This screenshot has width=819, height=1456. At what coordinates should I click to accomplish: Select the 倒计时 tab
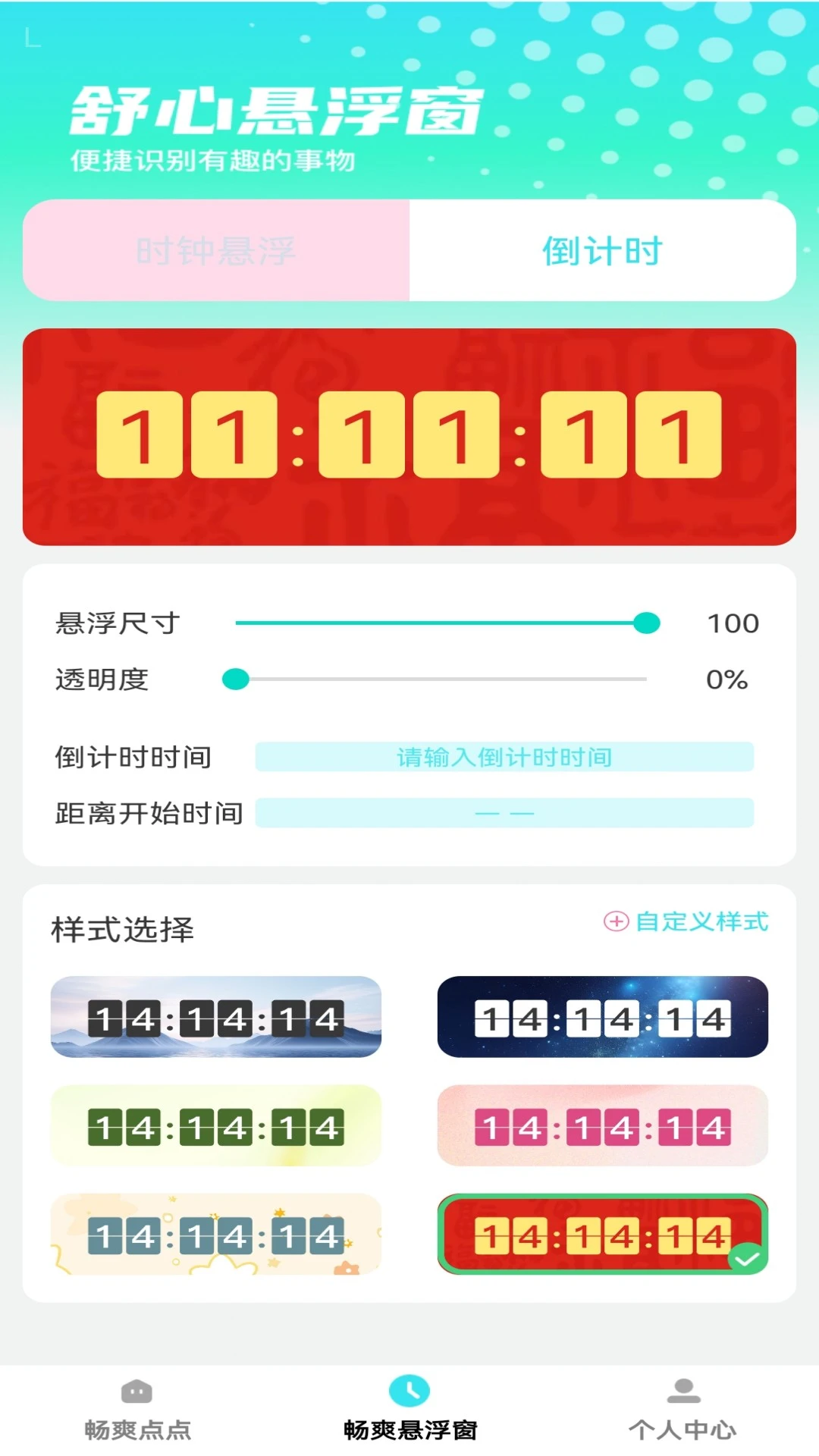(x=602, y=251)
